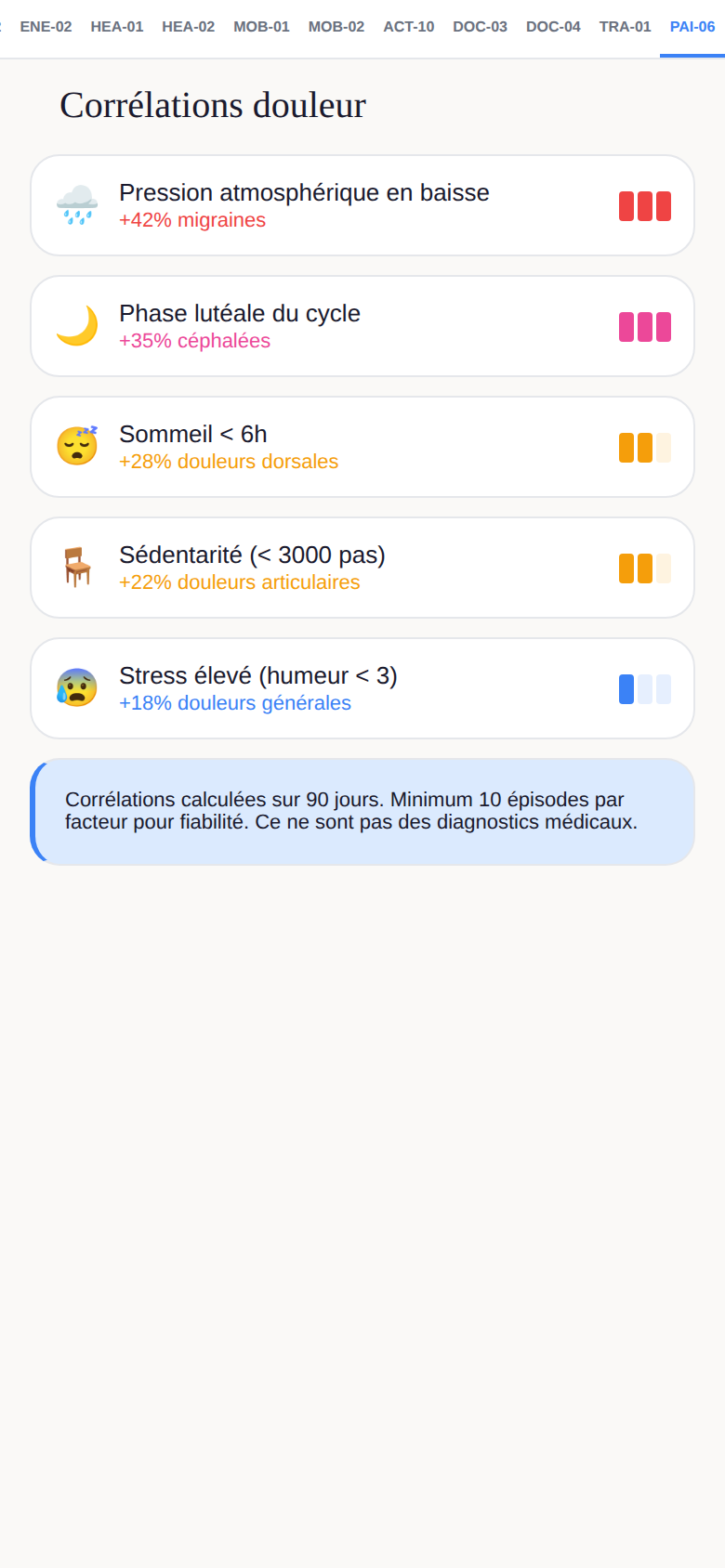Image resolution: width=725 pixels, height=1568 pixels.
Task: Go to the MOB-01 tab
Action: coord(261,27)
